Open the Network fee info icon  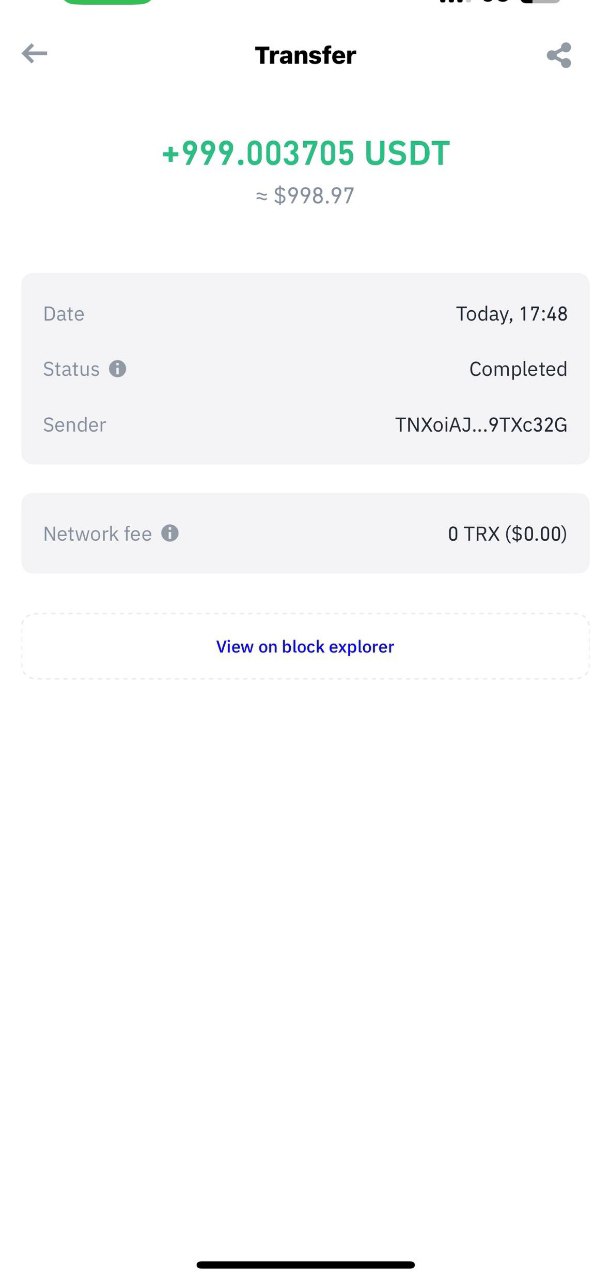(170, 533)
